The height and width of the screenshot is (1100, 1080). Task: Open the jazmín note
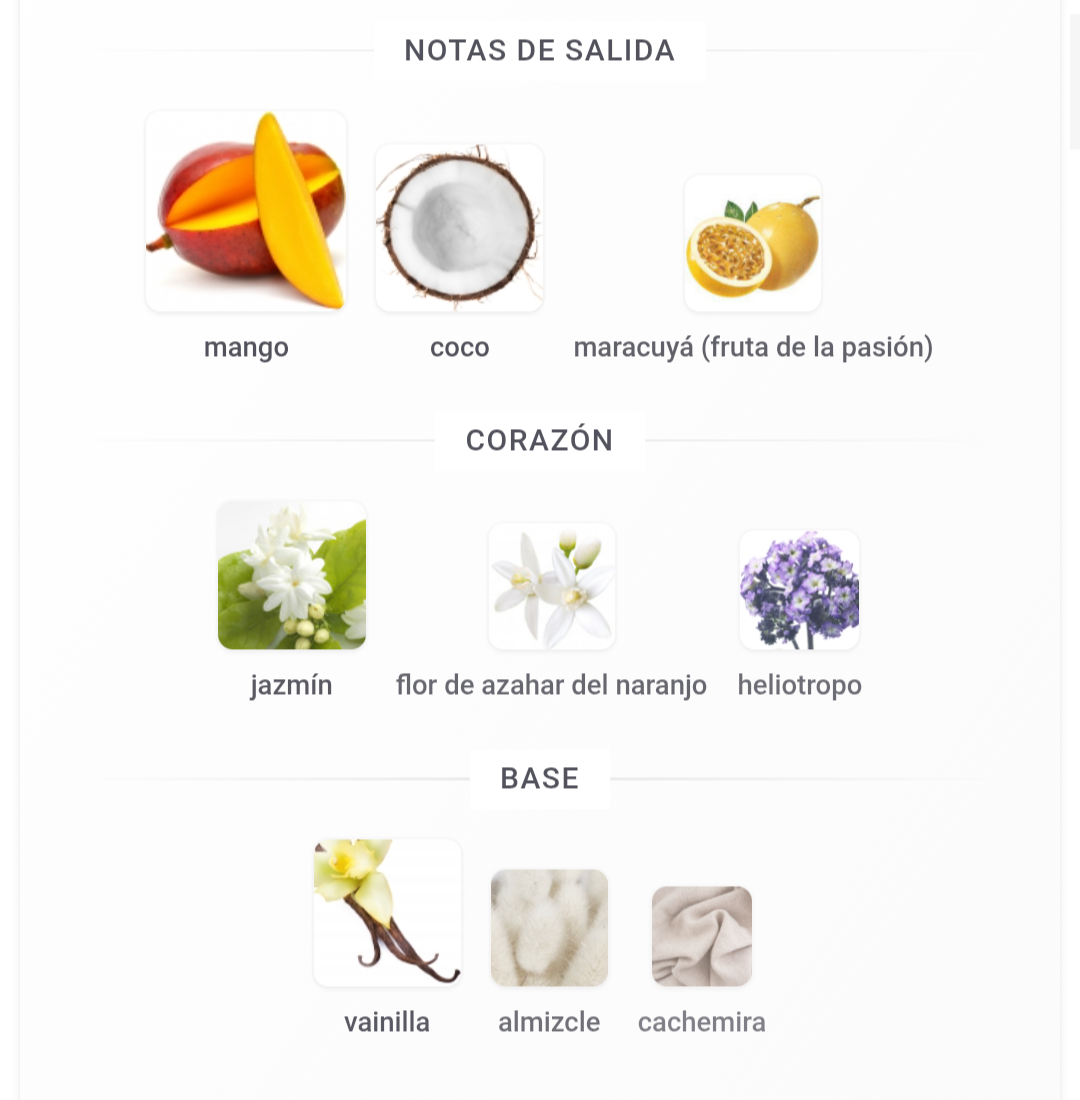292,576
